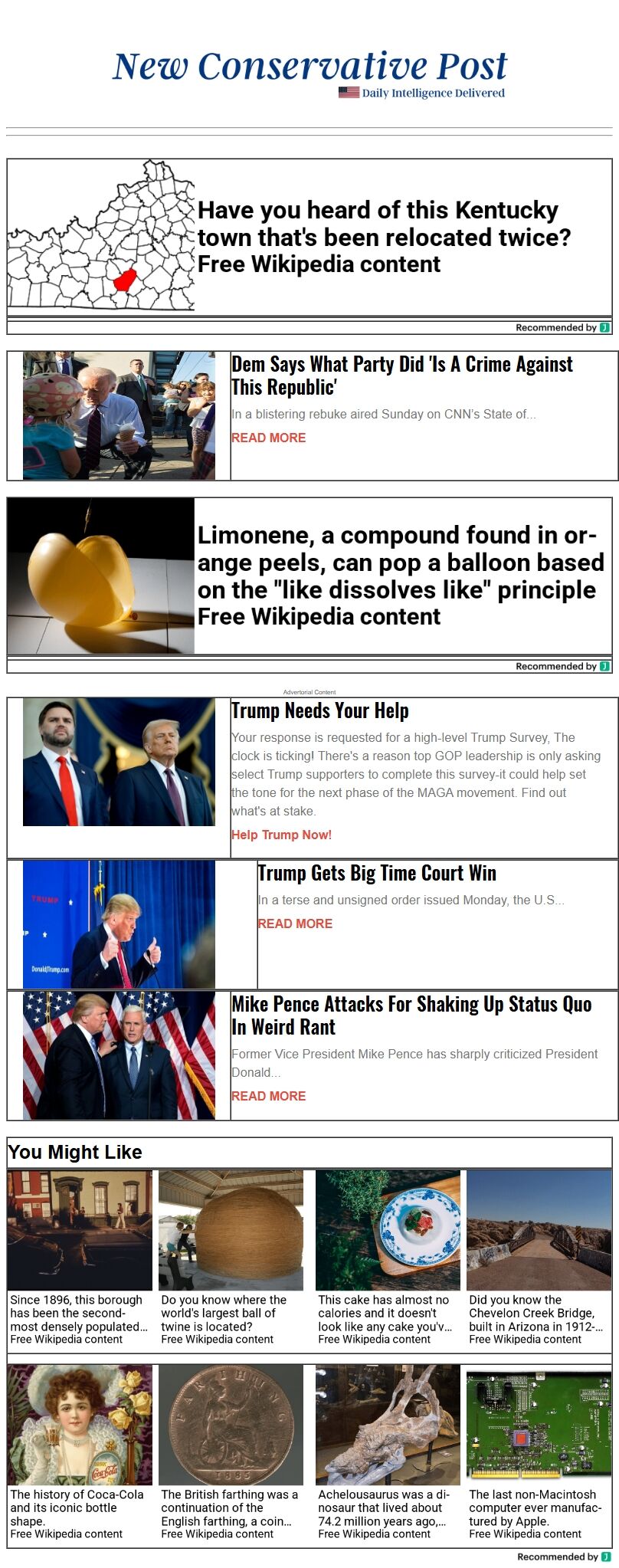
Task: Open the second-most densely populated borough tile
Action: click(80, 1257)
